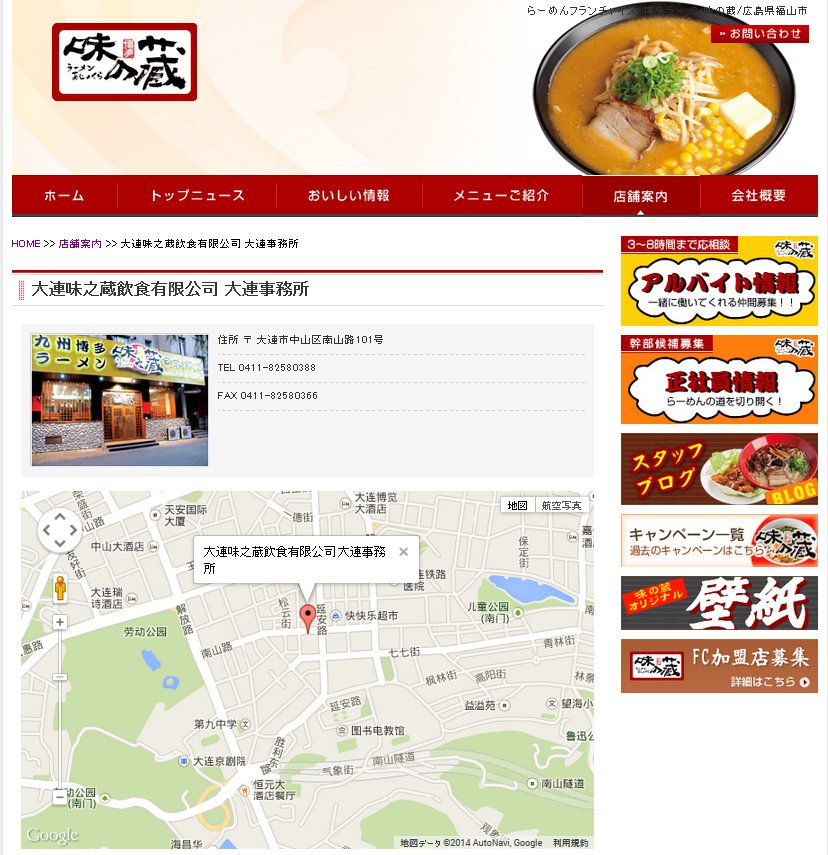Viewport: 828px width, 855px height.
Task: Open the FC加盟店募集 banner
Action: 719,666
